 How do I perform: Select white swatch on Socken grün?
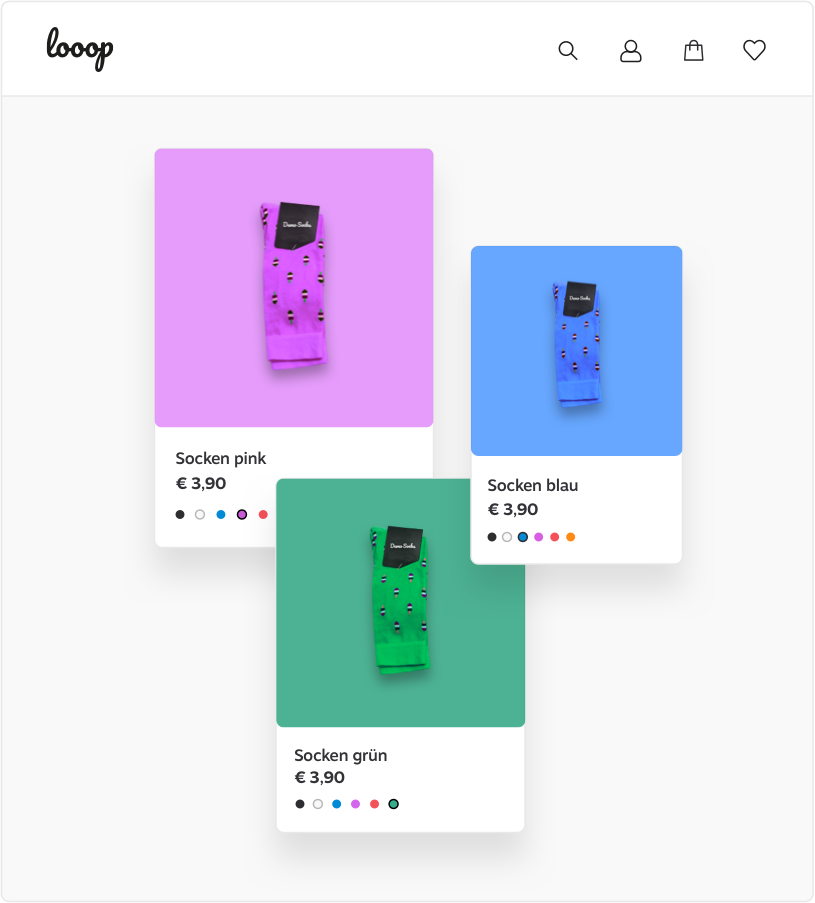pos(318,804)
